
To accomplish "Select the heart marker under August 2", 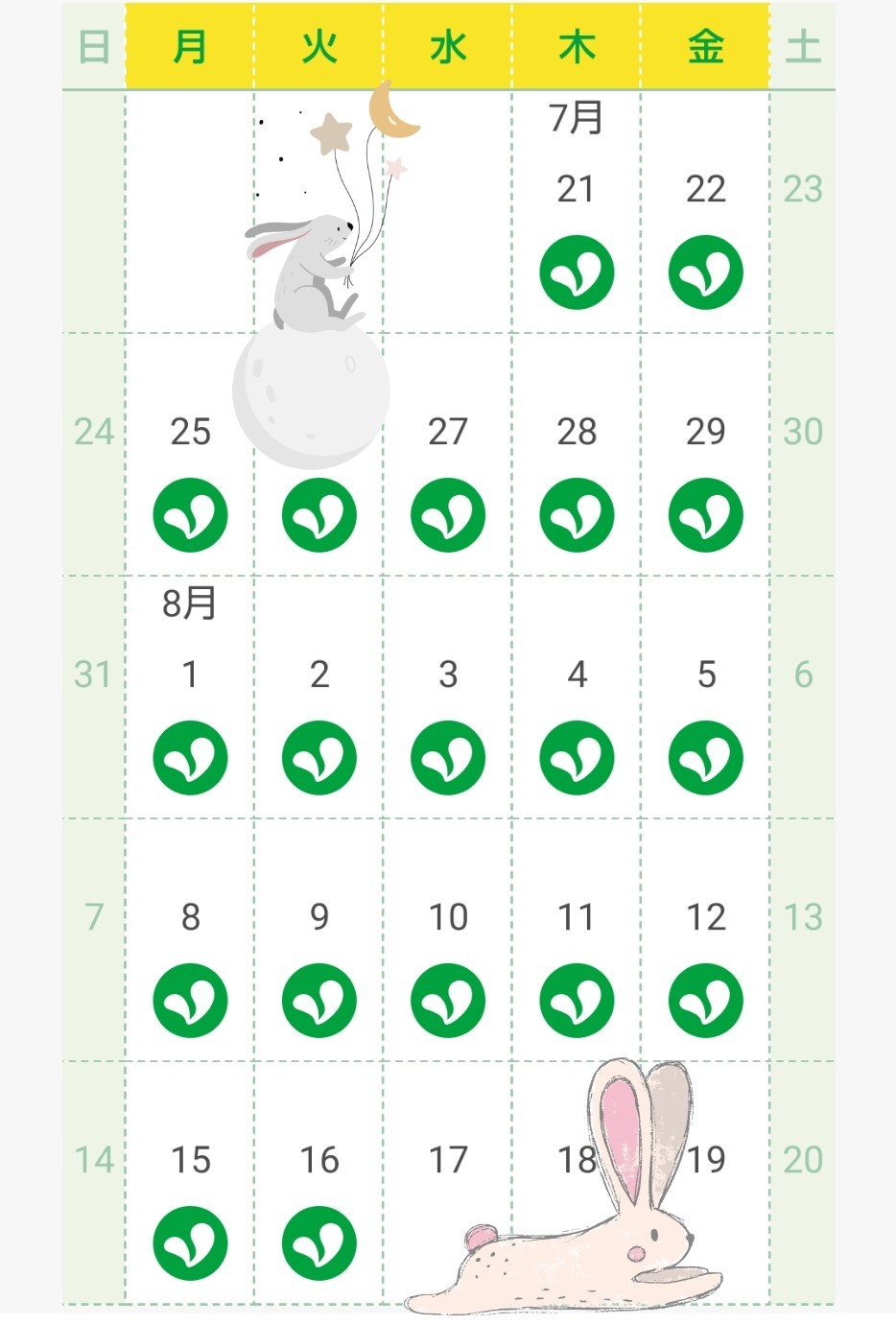I will point(319,758).
